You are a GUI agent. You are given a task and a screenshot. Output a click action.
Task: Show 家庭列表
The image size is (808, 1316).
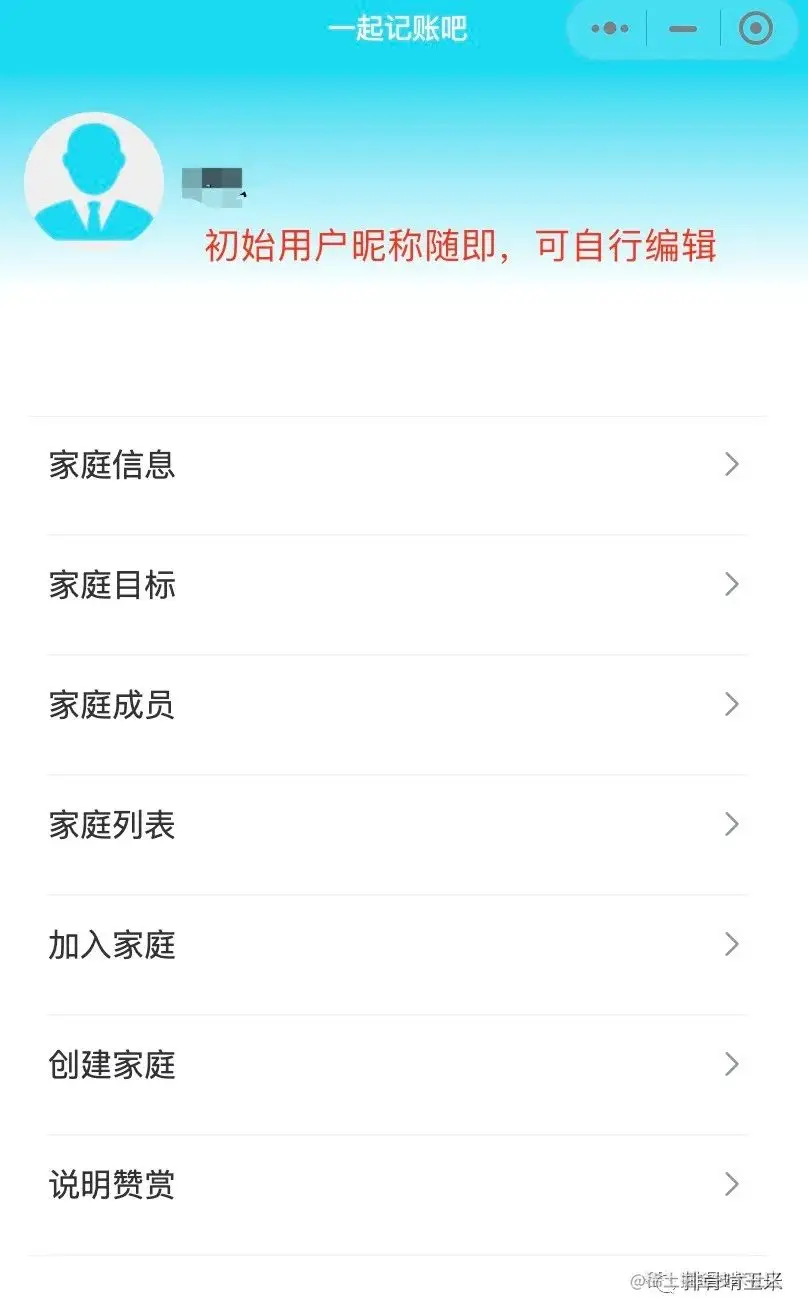click(x=397, y=825)
